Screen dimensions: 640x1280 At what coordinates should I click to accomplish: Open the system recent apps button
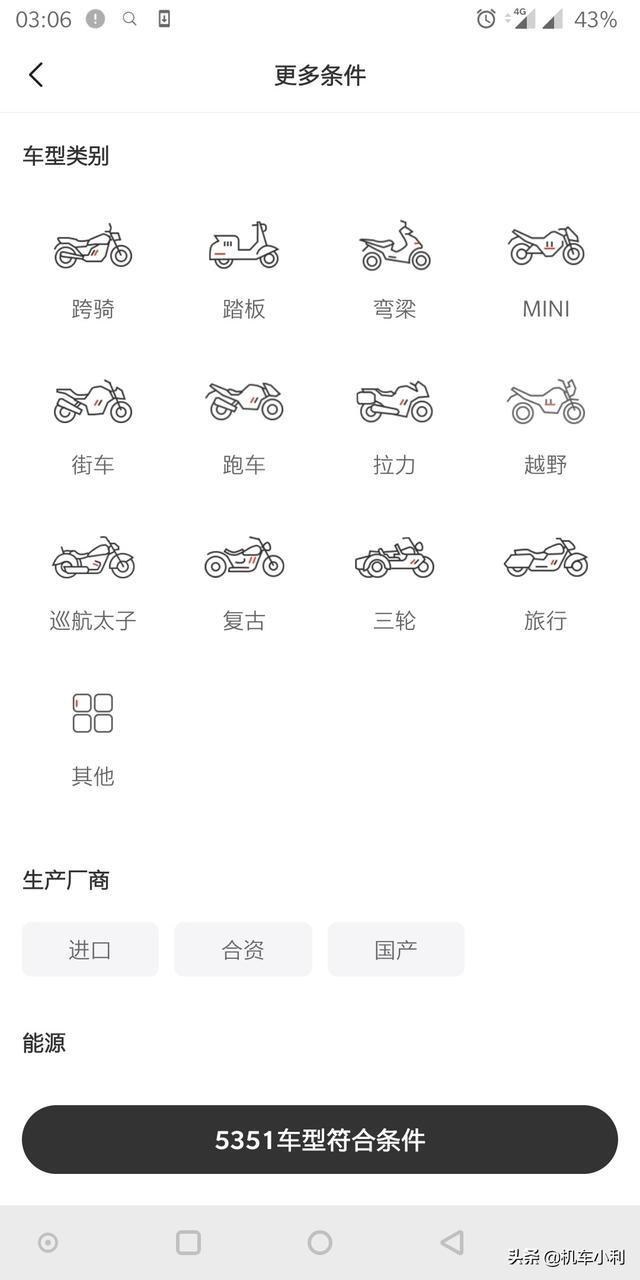[188, 1242]
